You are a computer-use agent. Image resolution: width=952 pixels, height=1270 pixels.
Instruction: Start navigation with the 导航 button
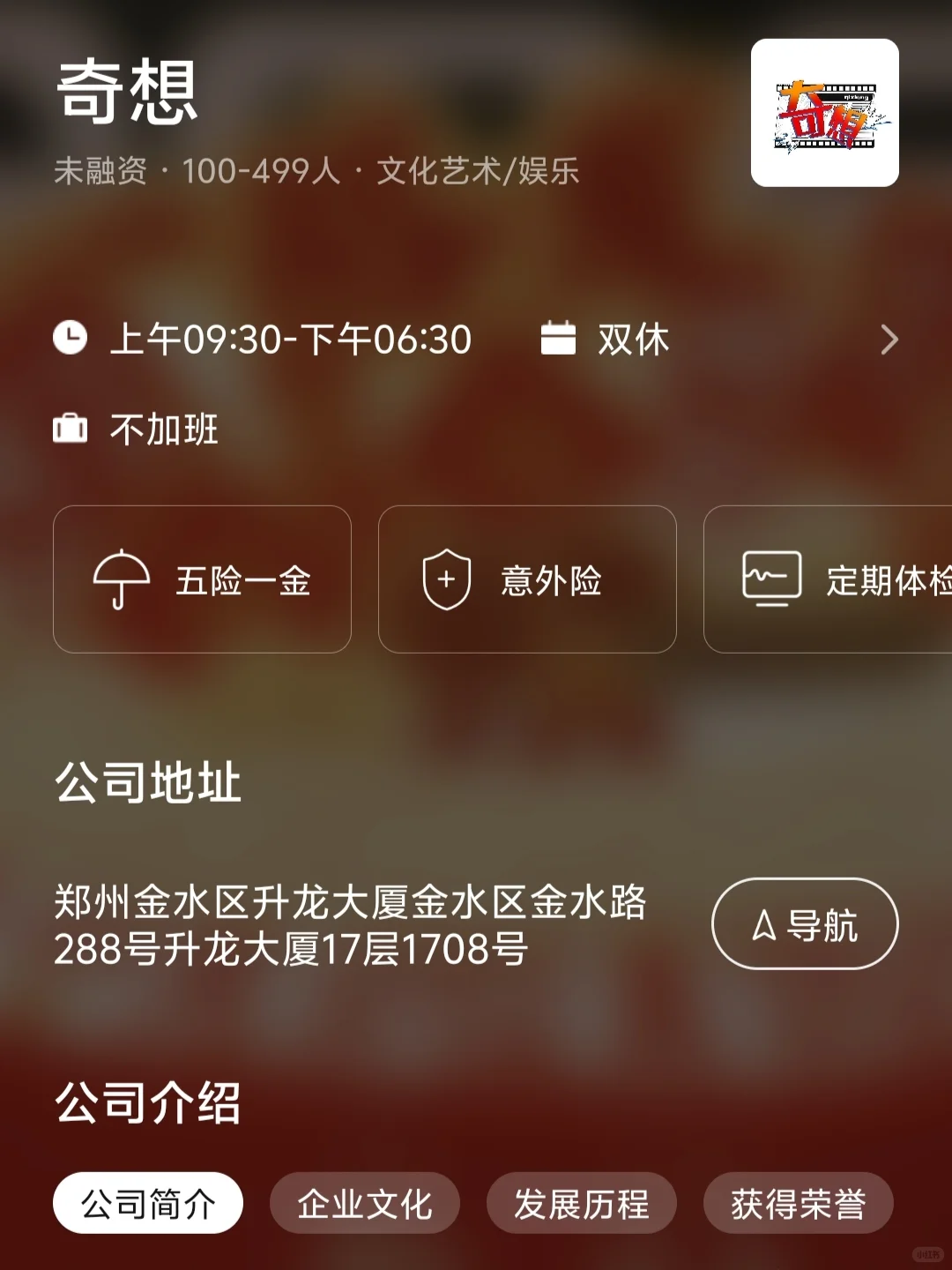(x=805, y=924)
